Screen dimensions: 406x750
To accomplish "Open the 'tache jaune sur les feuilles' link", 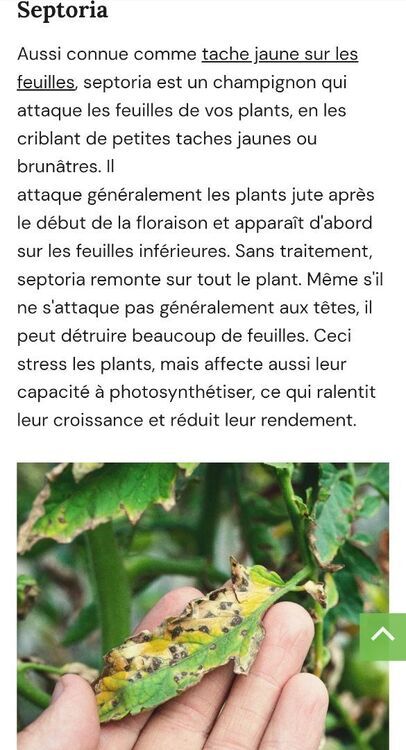I will [x=280, y=55].
